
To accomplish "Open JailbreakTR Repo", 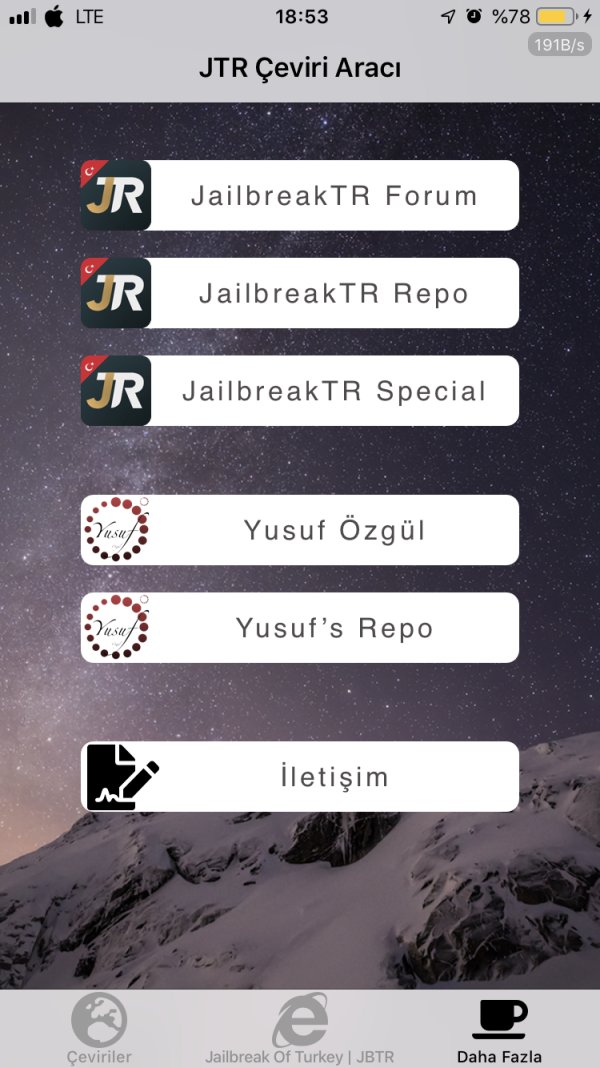I will pyautogui.click(x=300, y=293).
